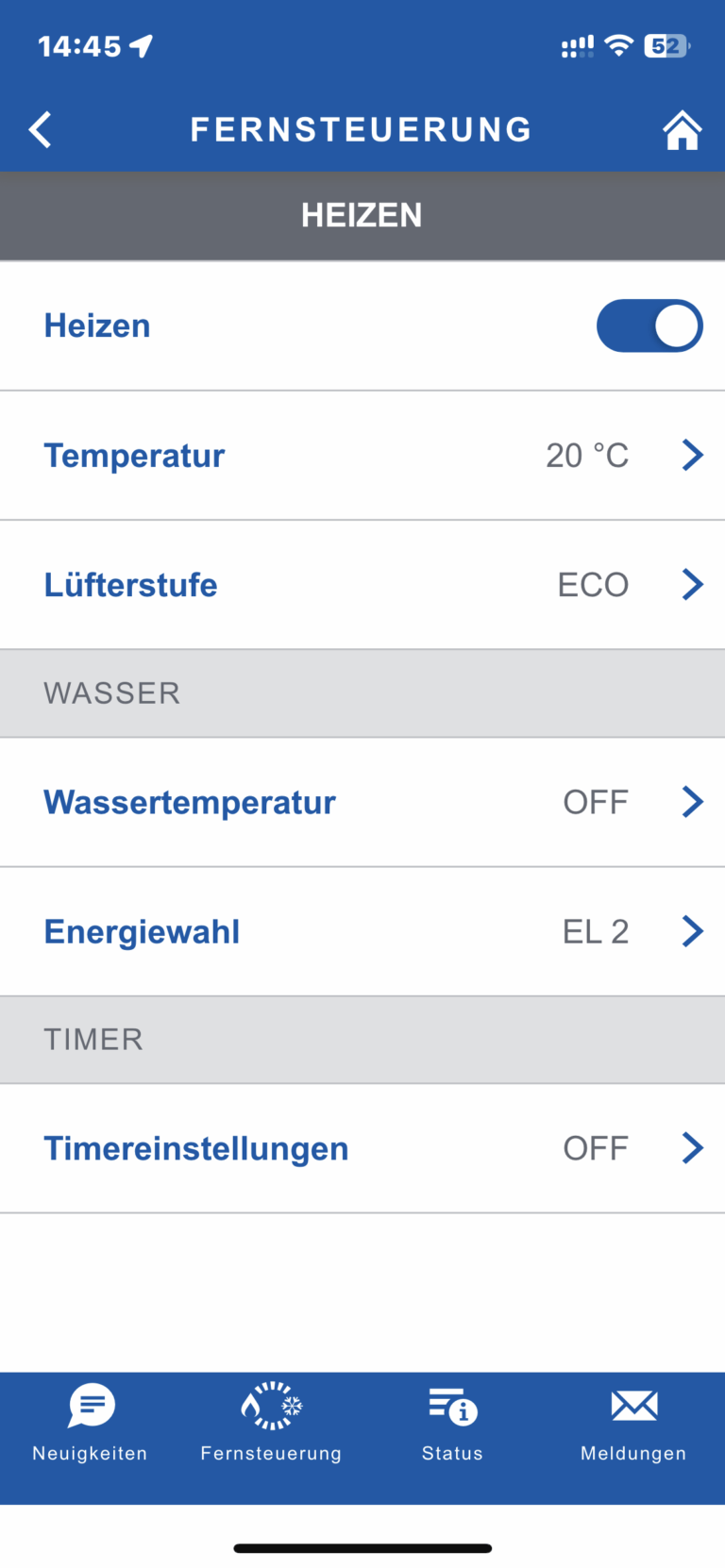Select the Energiewahl row
Image resolution: width=725 pixels, height=1568 pixels.
point(362,931)
